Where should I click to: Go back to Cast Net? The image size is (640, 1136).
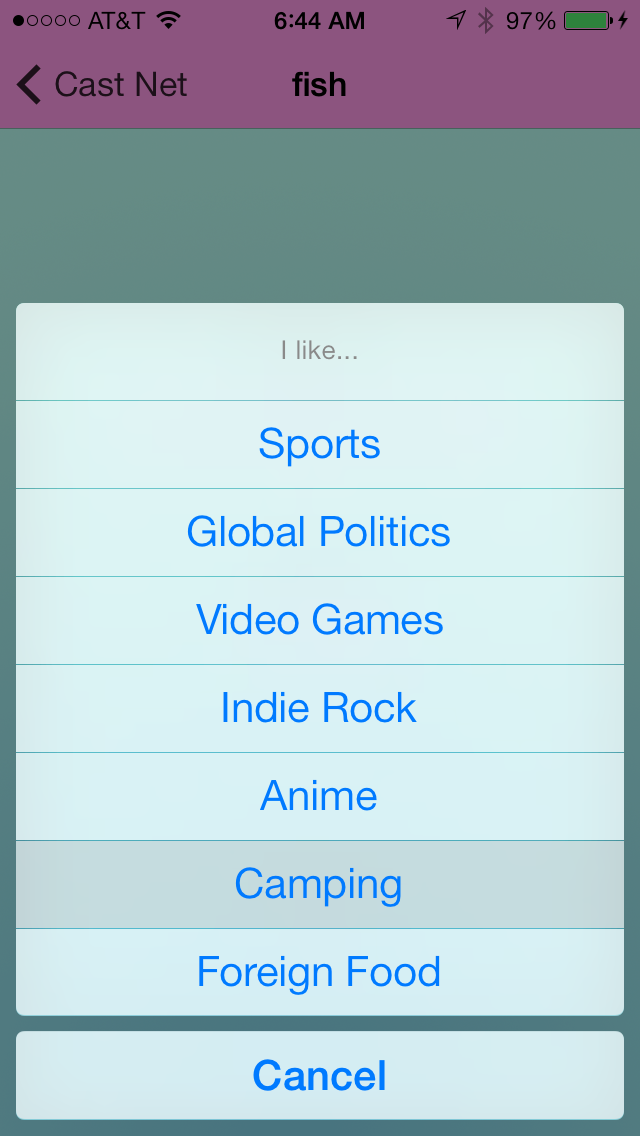[x=102, y=85]
